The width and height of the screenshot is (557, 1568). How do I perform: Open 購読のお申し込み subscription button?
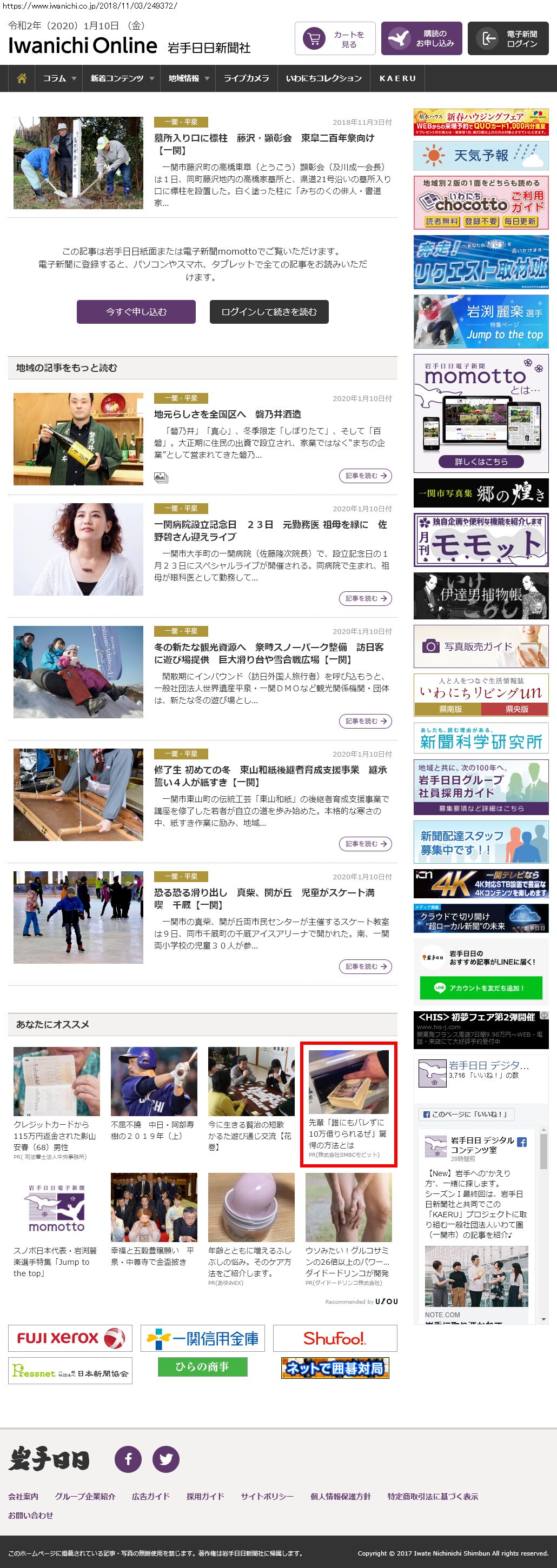coord(421,39)
